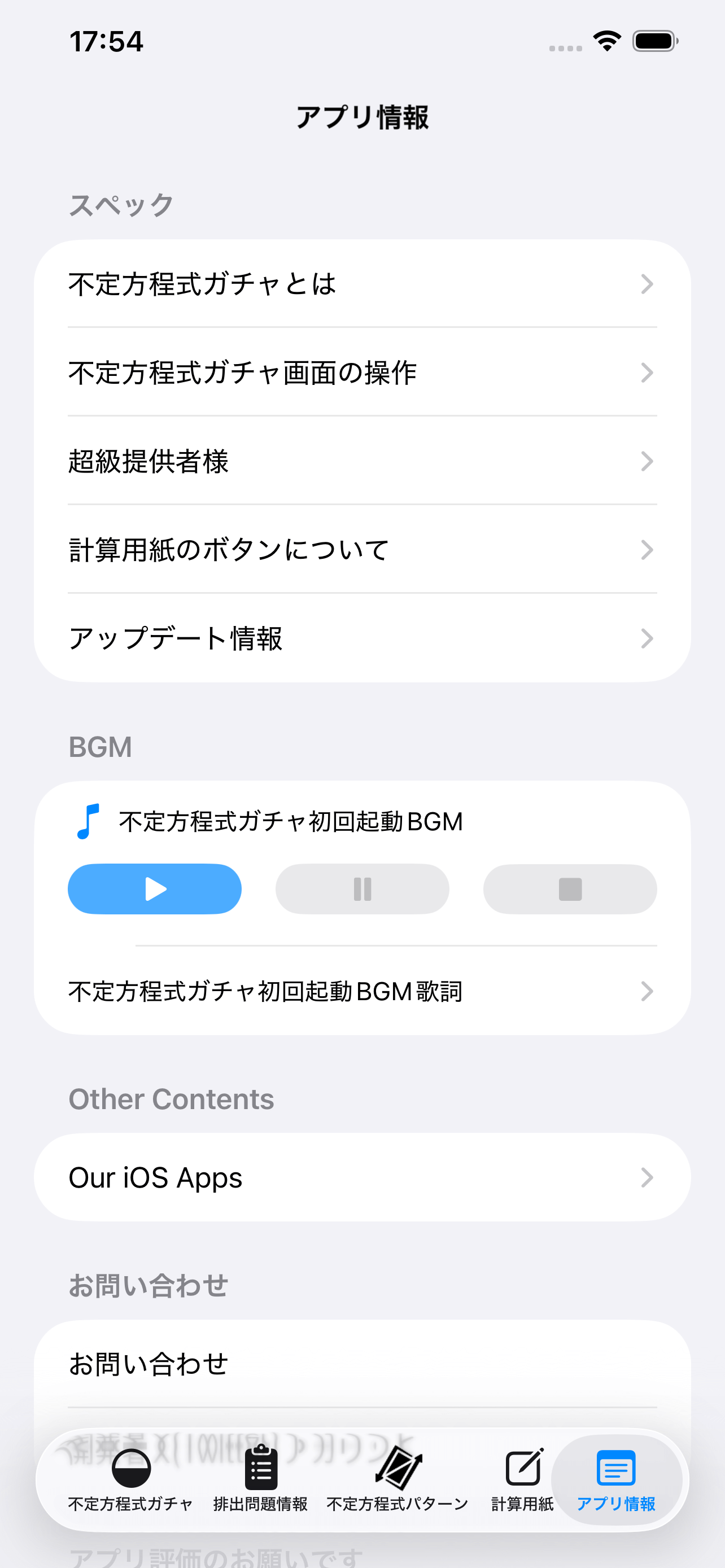Open the Our iOS Apps link
This screenshot has width=725, height=1568.
[362, 1177]
